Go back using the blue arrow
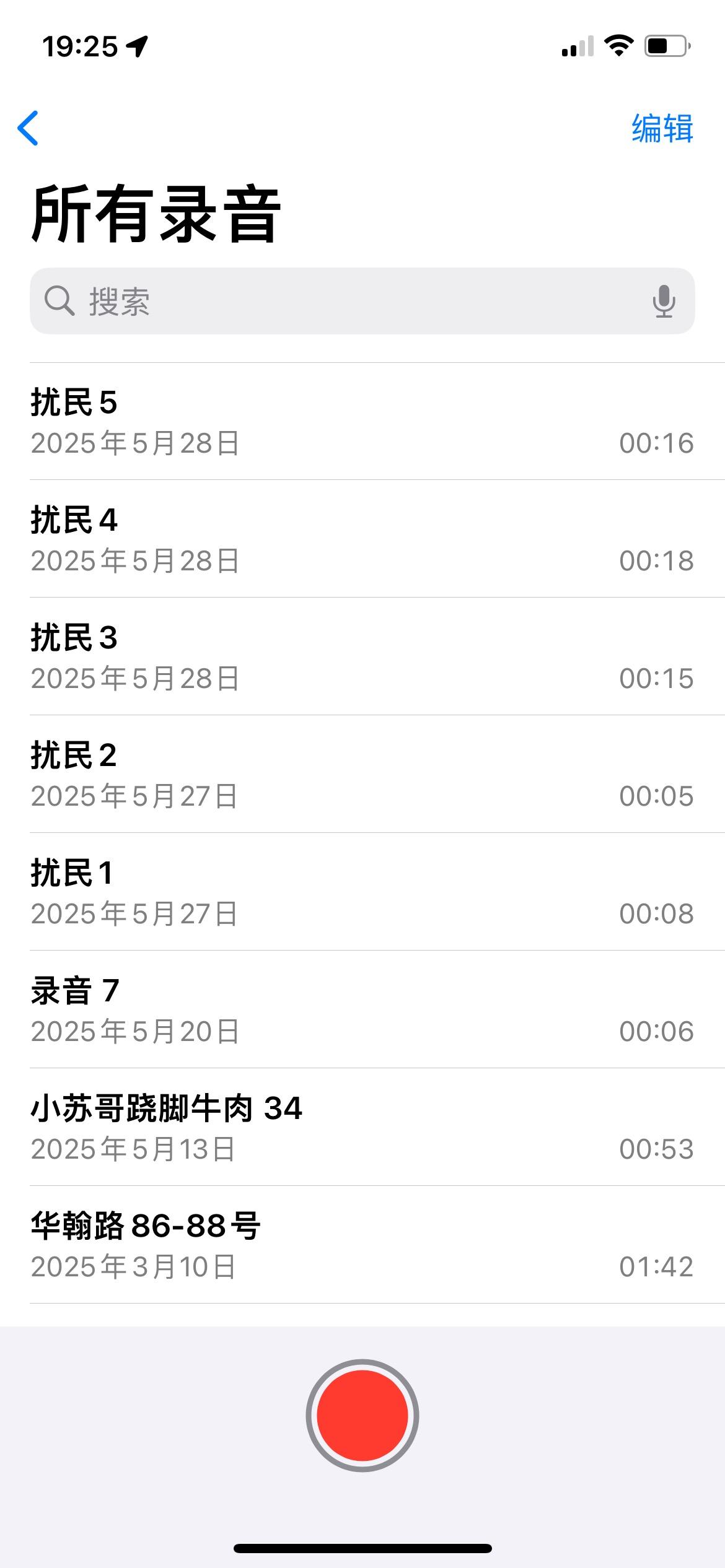The width and height of the screenshot is (725, 1568). (29, 128)
